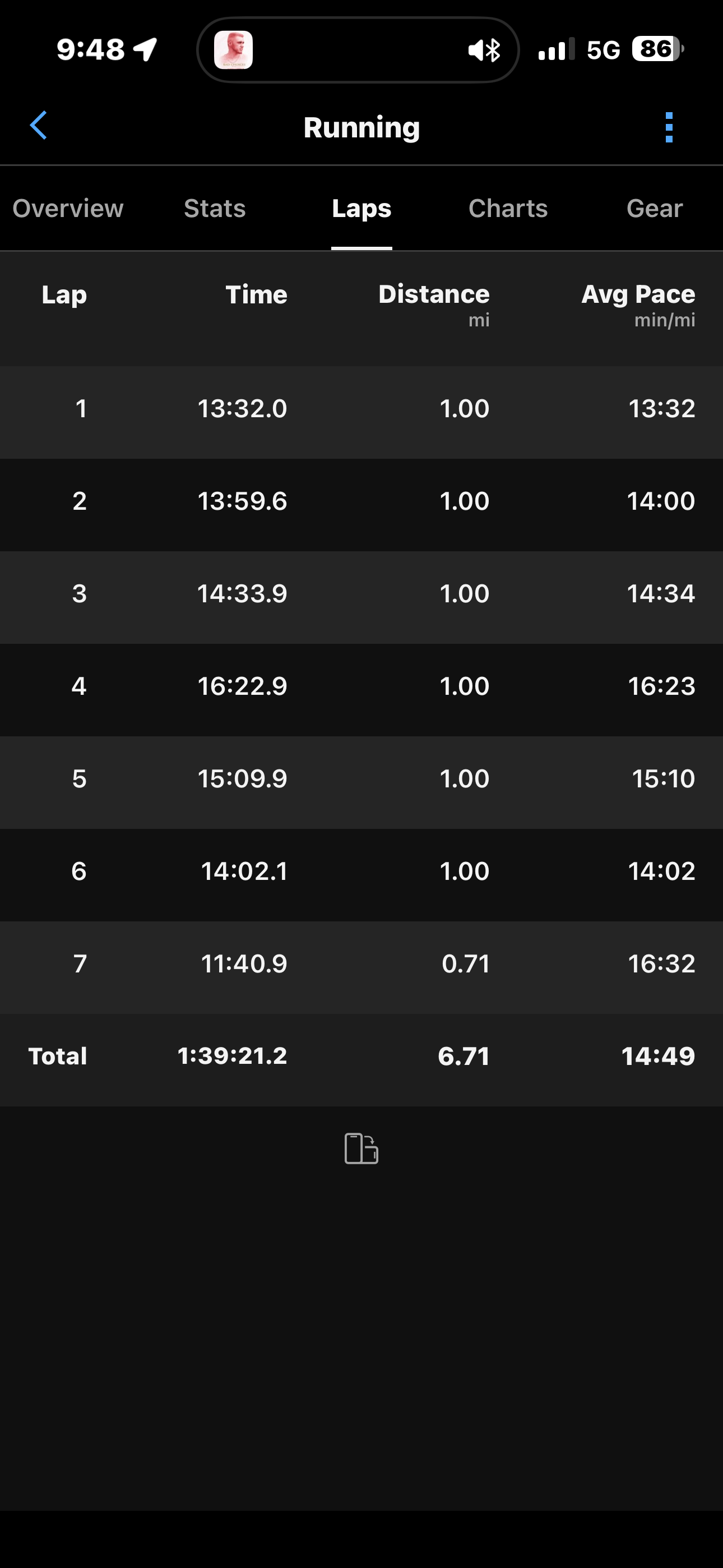This screenshot has width=723, height=1568.
Task: Switch to the Gear tab
Action: tap(654, 209)
